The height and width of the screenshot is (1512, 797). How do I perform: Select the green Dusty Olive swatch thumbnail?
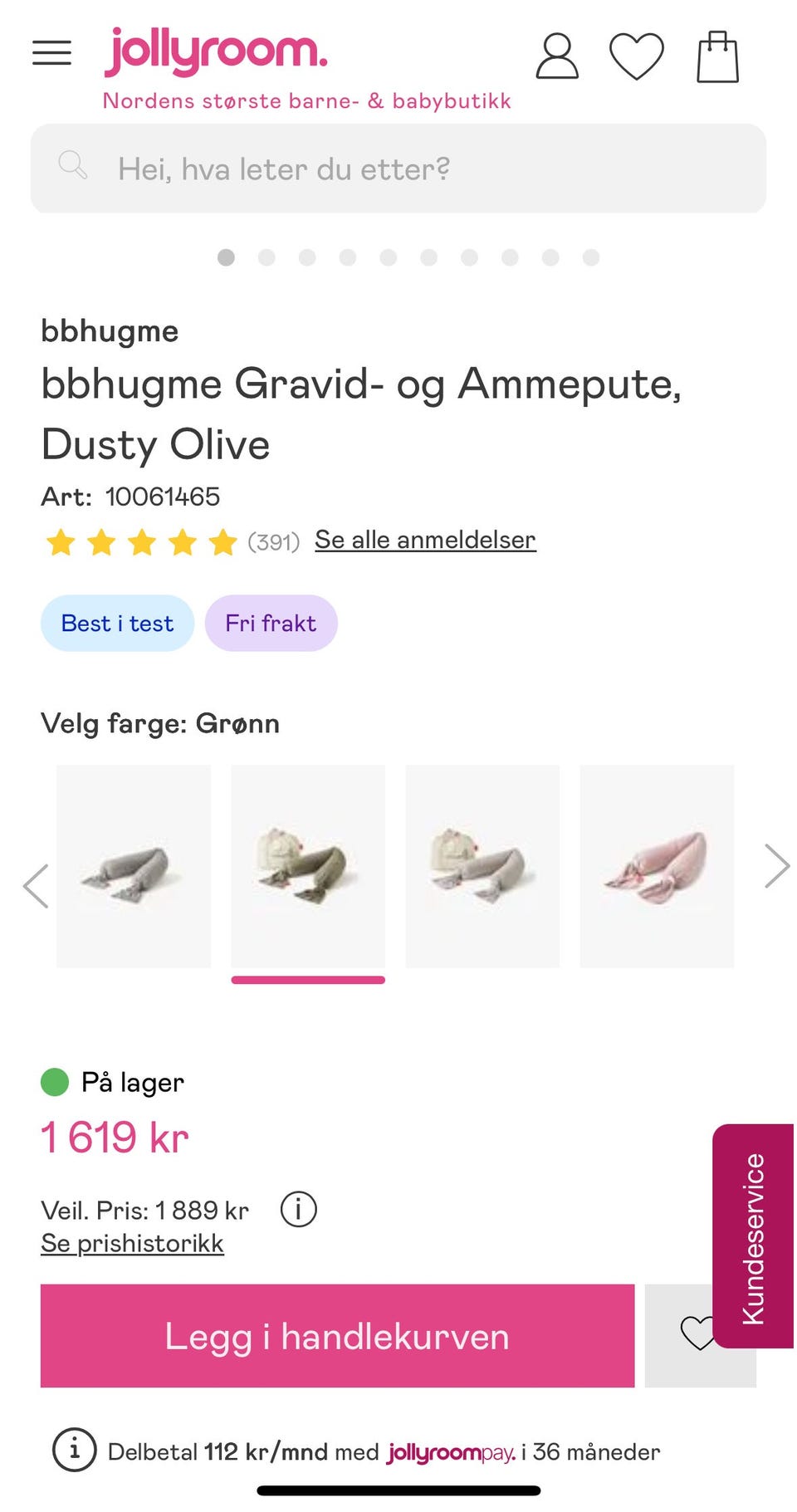[x=308, y=865]
